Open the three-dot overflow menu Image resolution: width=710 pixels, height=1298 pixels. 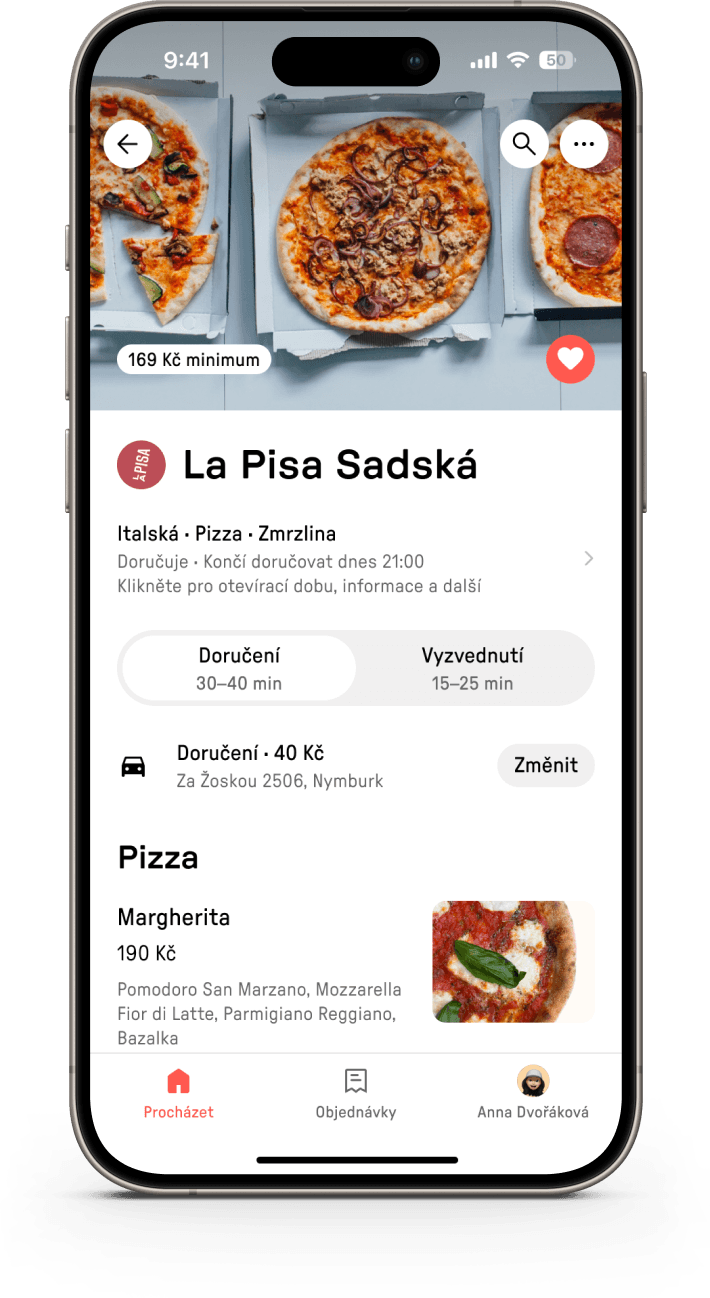tap(584, 144)
